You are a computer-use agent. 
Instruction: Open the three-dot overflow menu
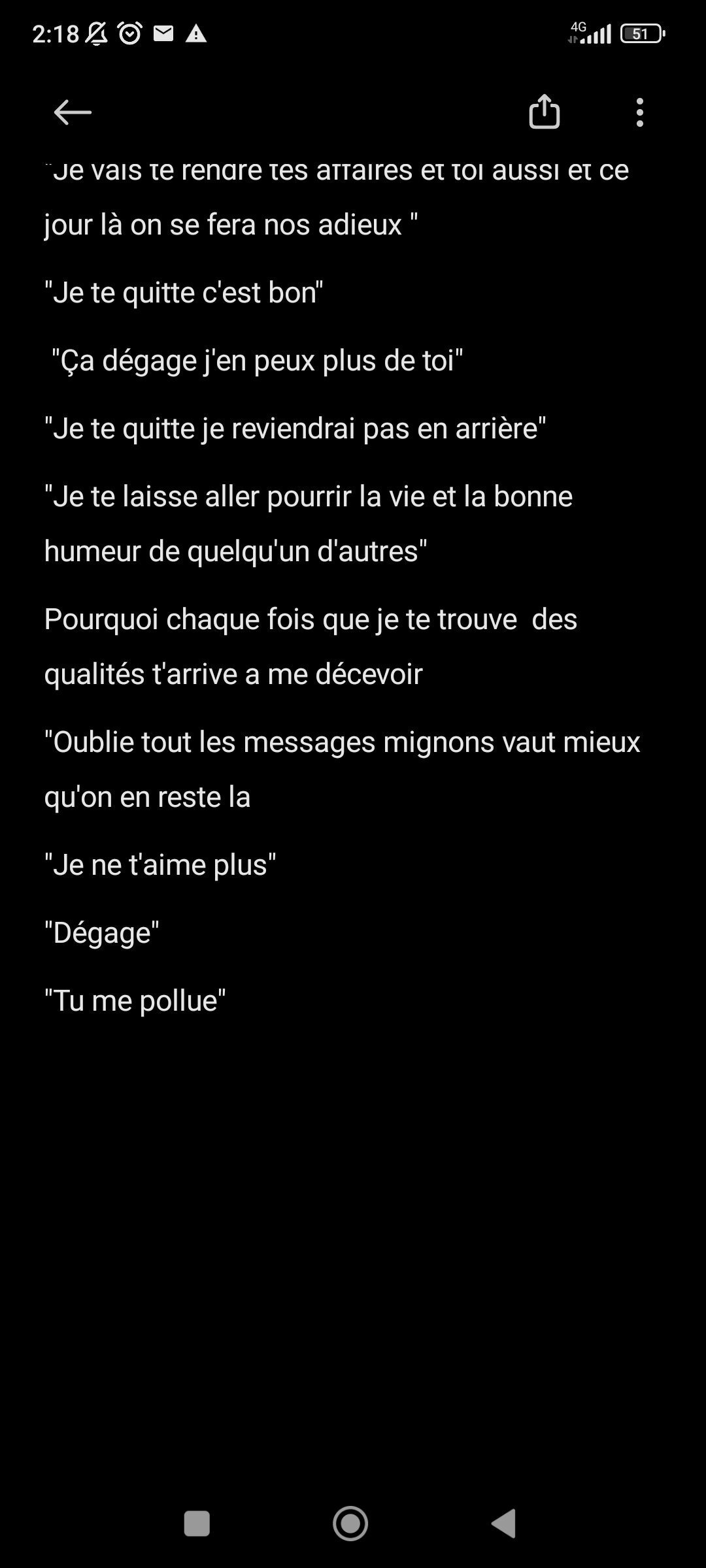coord(639,112)
